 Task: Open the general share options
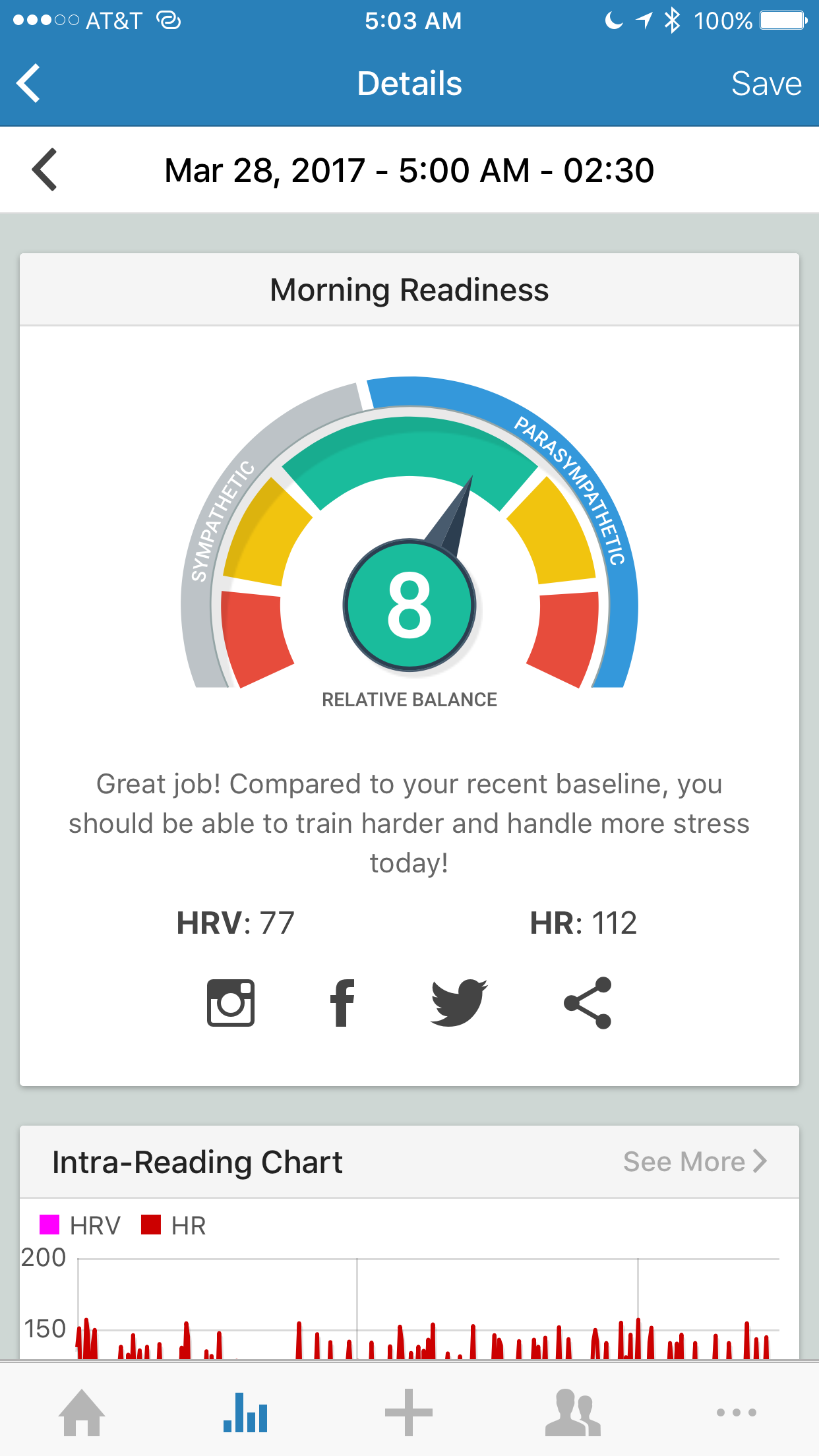588,1003
